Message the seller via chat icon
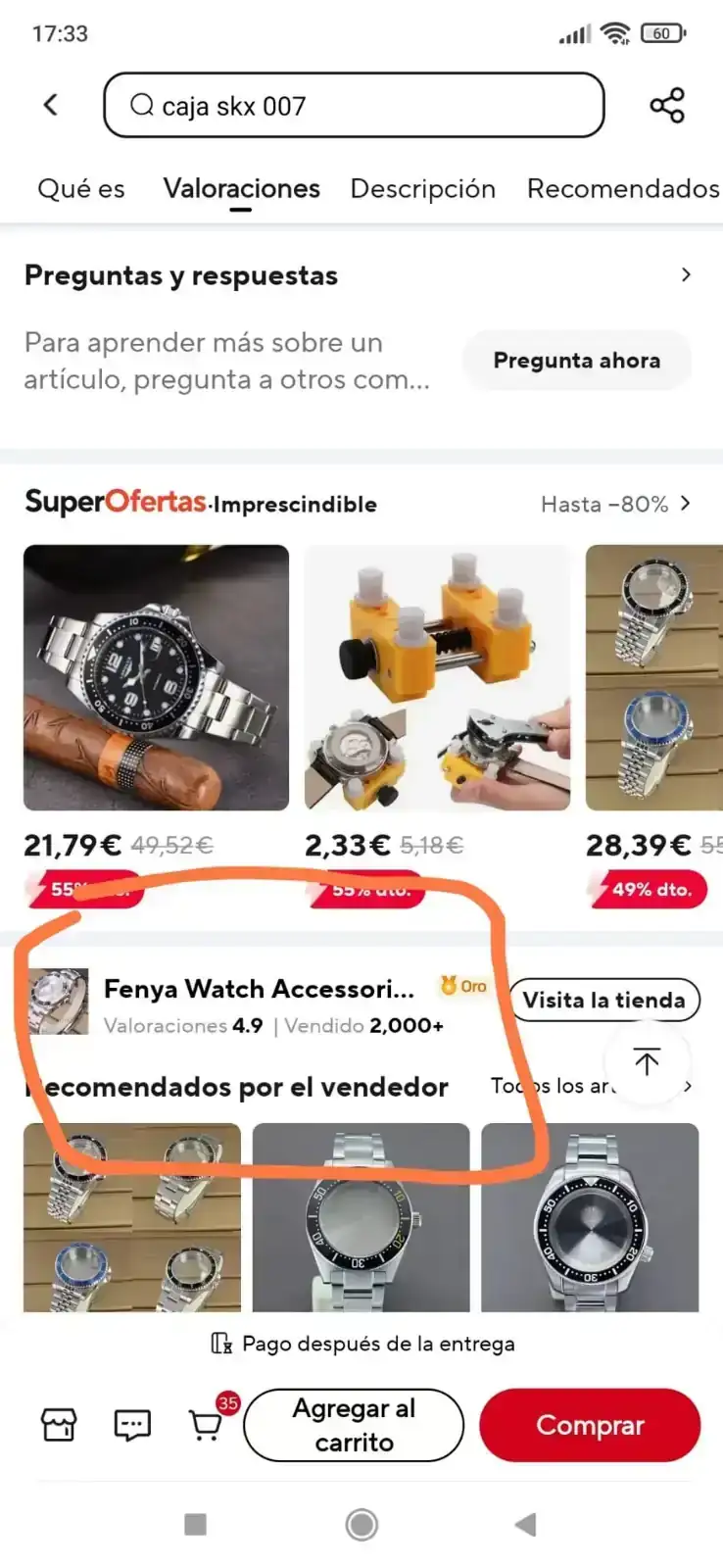This screenshot has height=1568, width=723. pos(132,1425)
